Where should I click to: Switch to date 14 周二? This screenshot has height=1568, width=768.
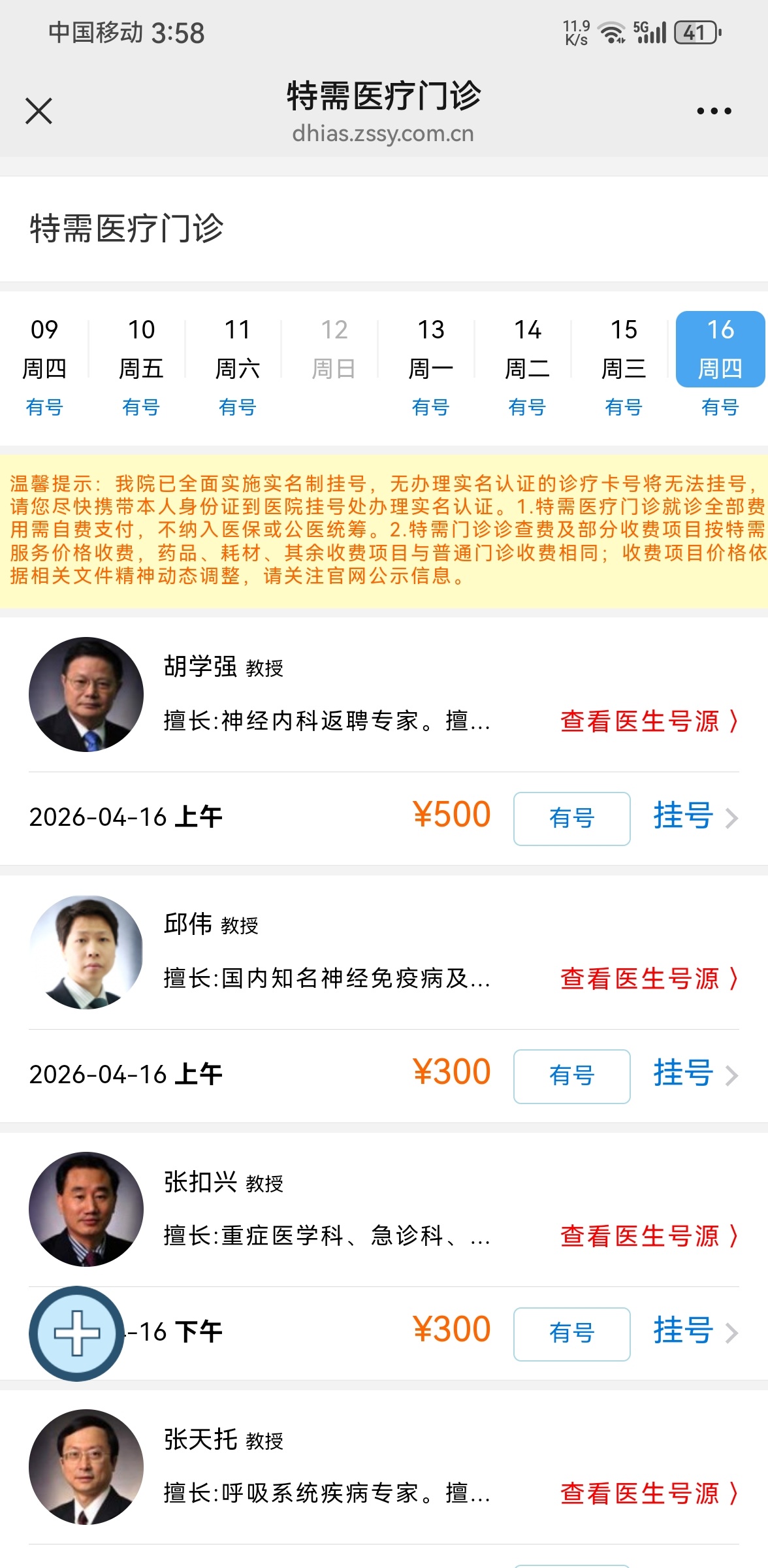tap(528, 366)
